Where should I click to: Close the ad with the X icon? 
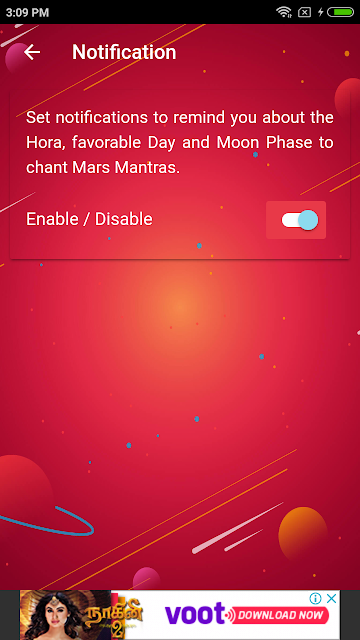[x=332, y=598]
